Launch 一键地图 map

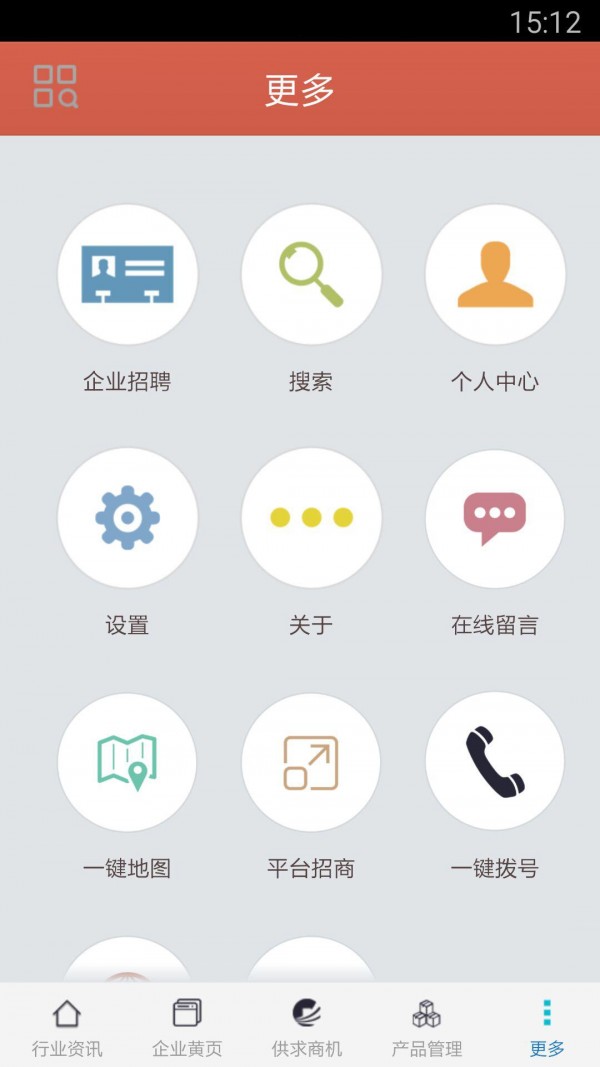pos(127,762)
